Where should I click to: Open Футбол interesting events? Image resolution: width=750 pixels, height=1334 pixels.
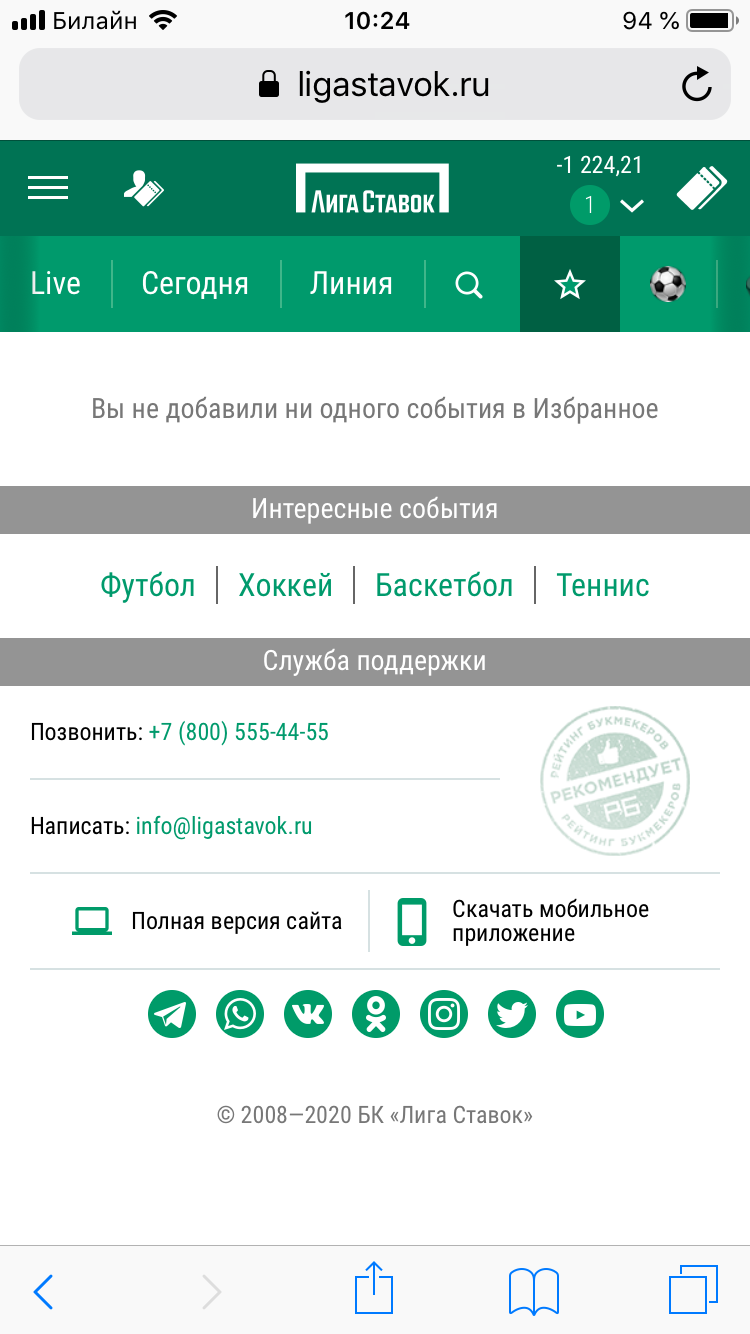[148, 585]
